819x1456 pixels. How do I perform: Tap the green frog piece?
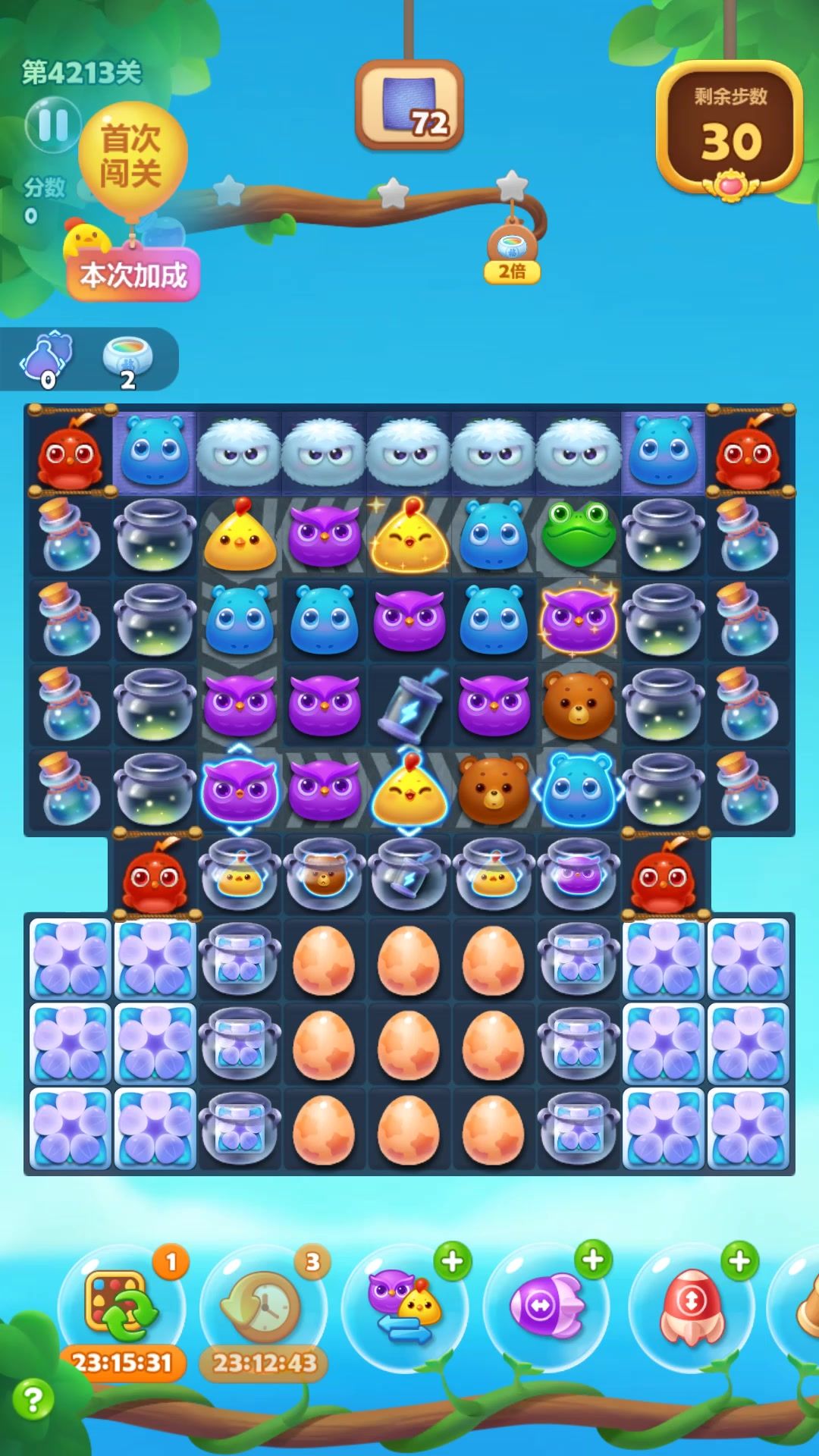(579, 535)
